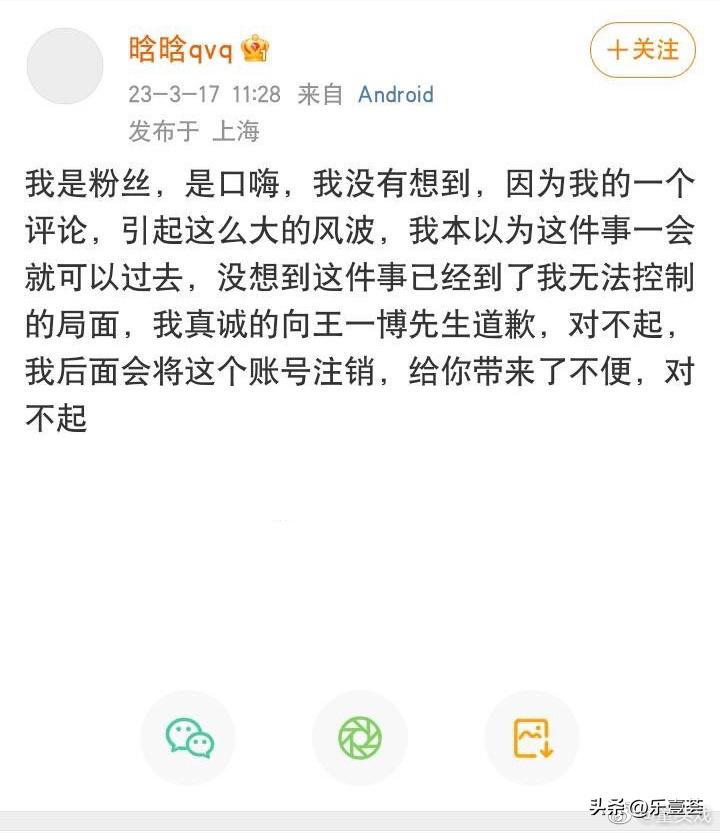Click the blue Android source link
The image size is (720, 833).
(x=396, y=95)
